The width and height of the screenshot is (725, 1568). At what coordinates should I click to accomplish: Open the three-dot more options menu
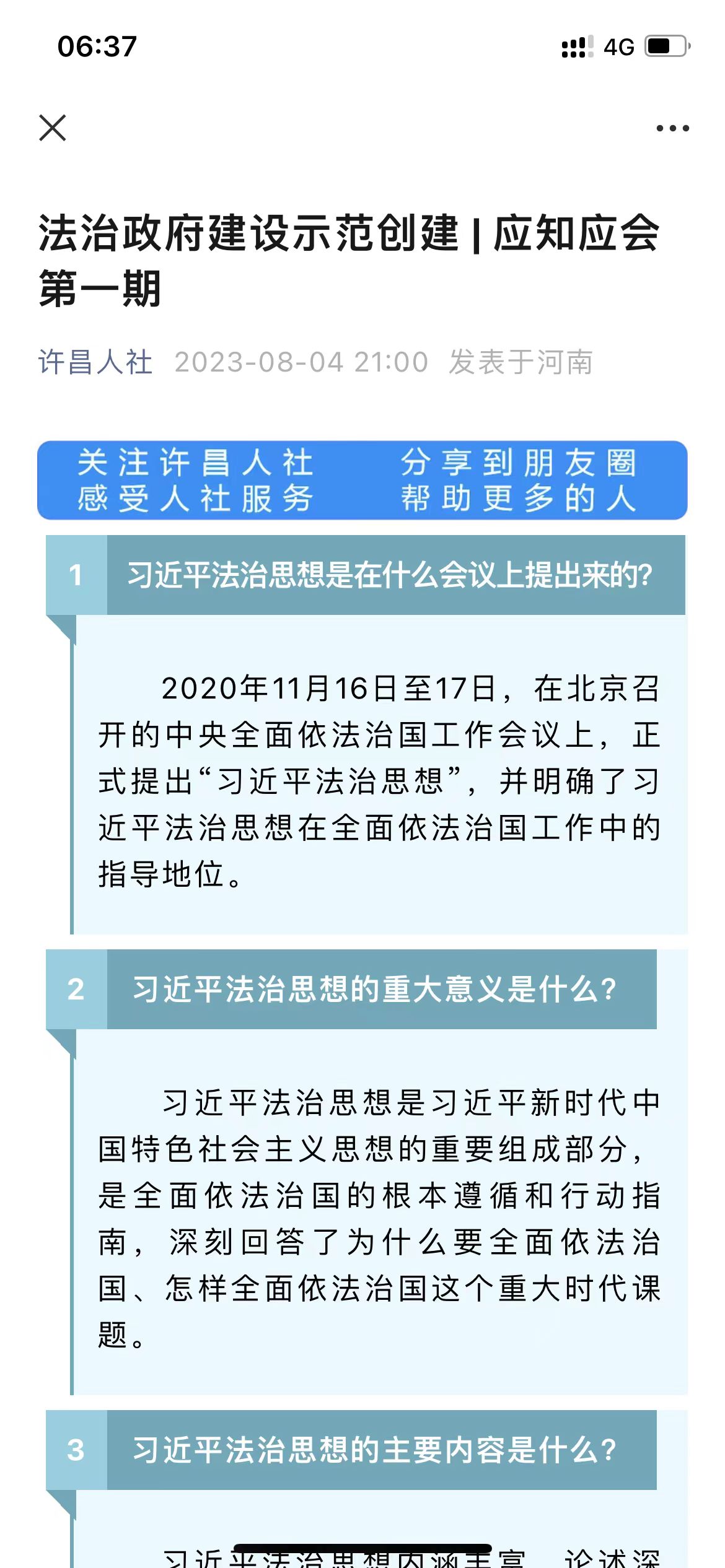click(672, 128)
